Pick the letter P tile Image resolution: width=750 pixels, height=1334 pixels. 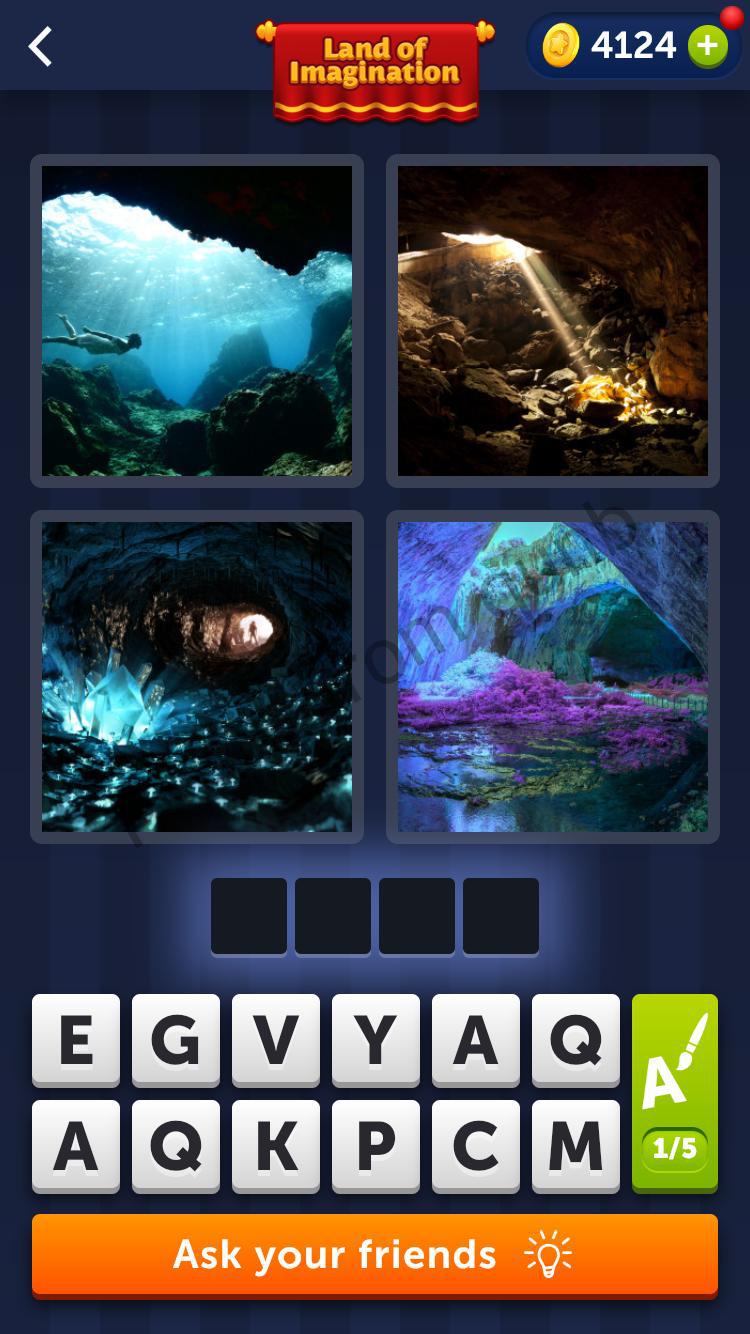click(x=376, y=1146)
